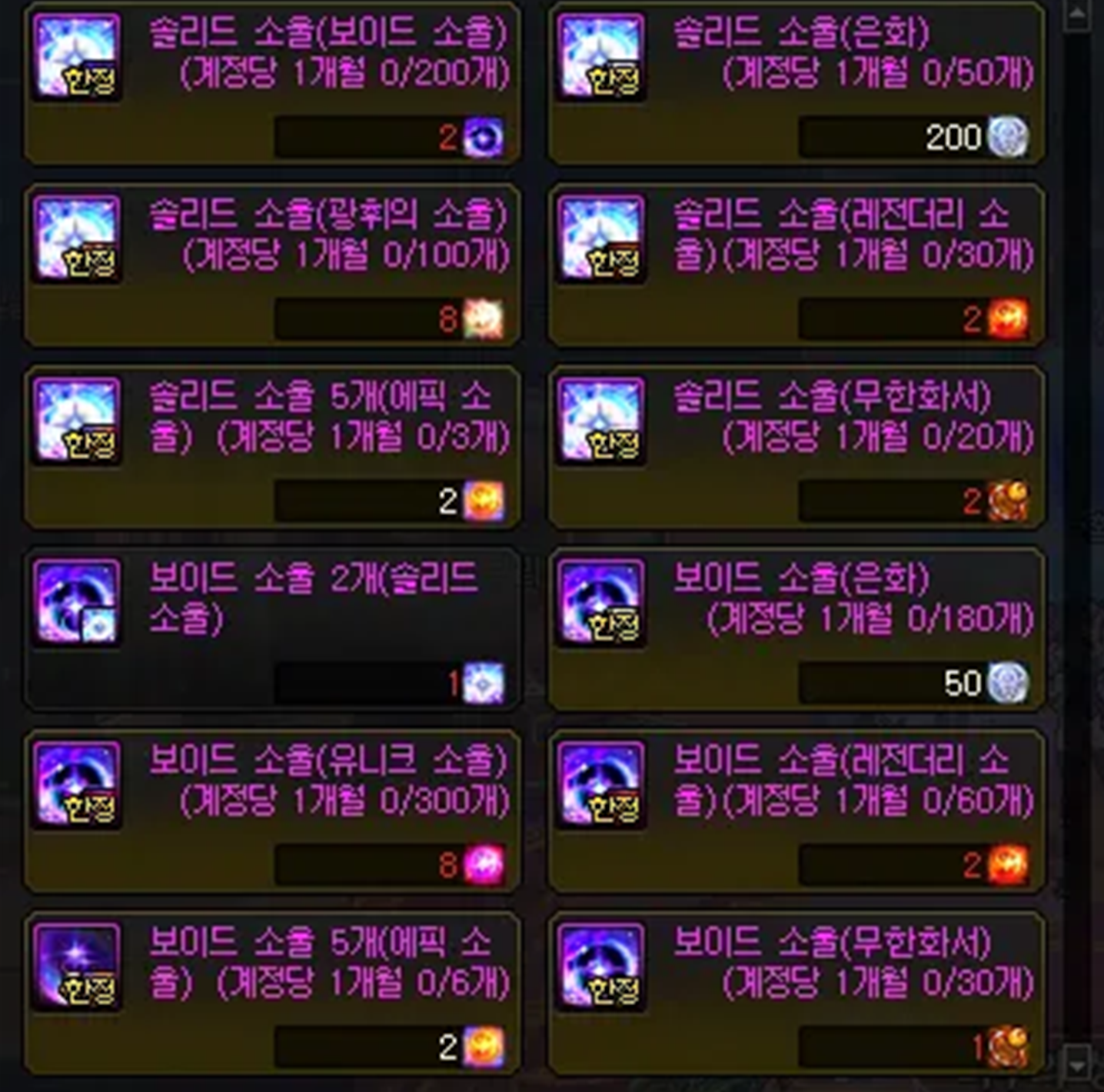Tap the scrollbar down arrow
Viewport: 1104px width, 1092px height.
1076,1064
